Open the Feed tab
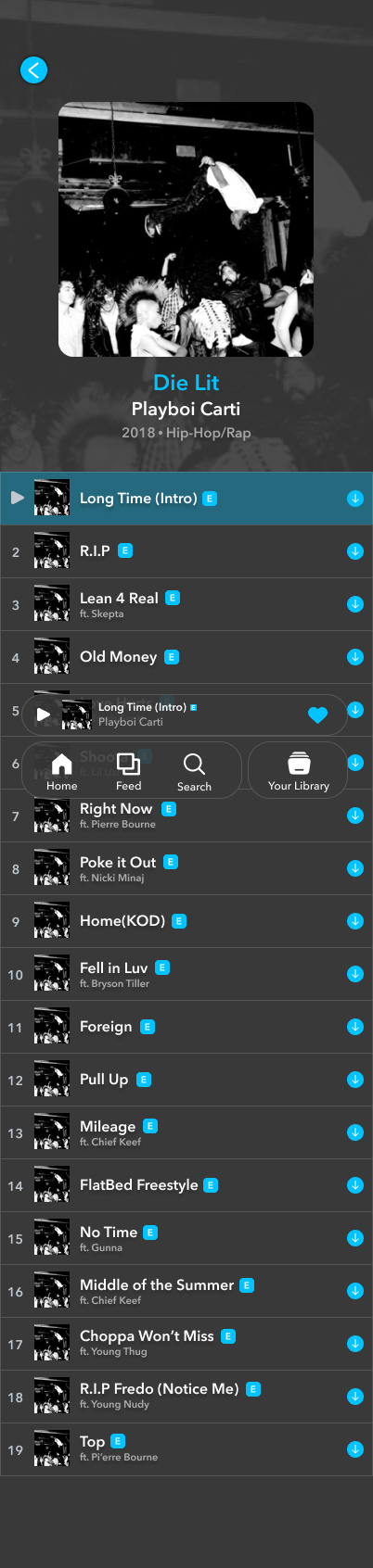The width and height of the screenshot is (373, 1568). click(129, 771)
